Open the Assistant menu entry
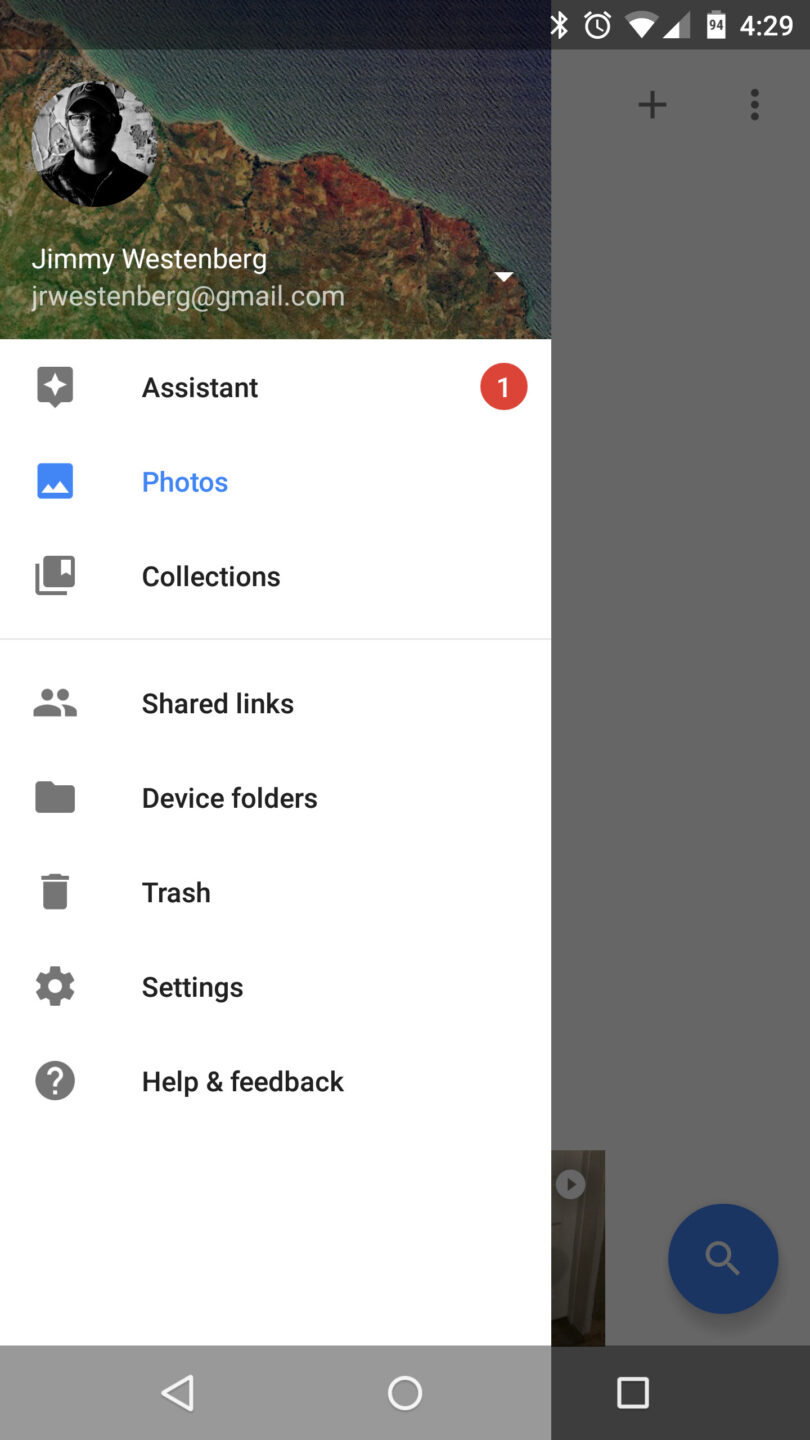Viewport: 810px width, 1440px height. tap(199, 386)
